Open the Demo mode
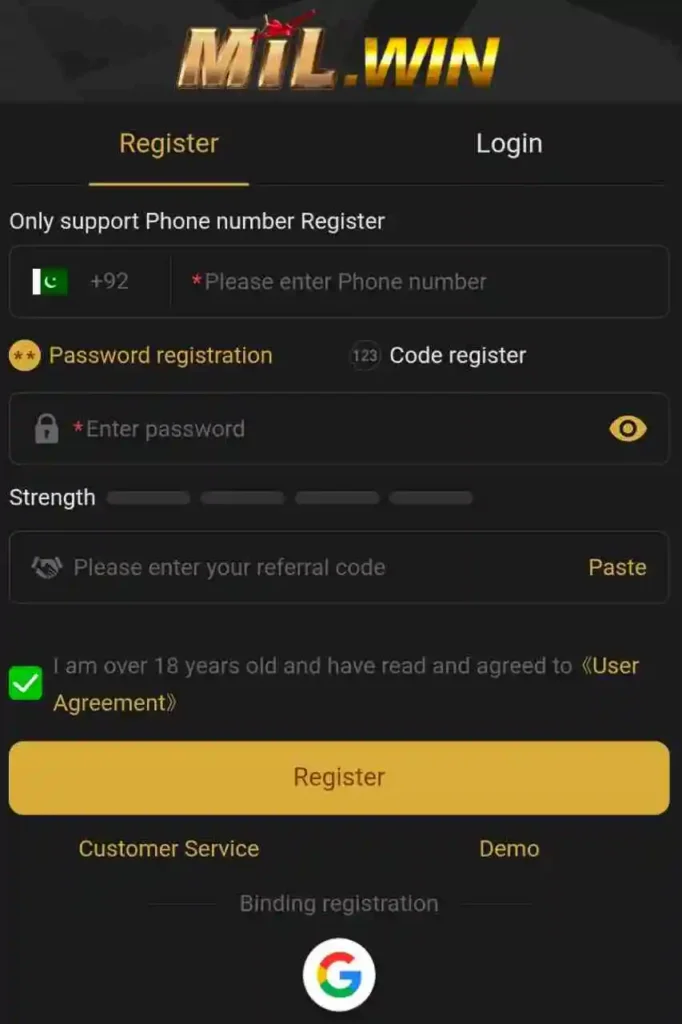 509,849
